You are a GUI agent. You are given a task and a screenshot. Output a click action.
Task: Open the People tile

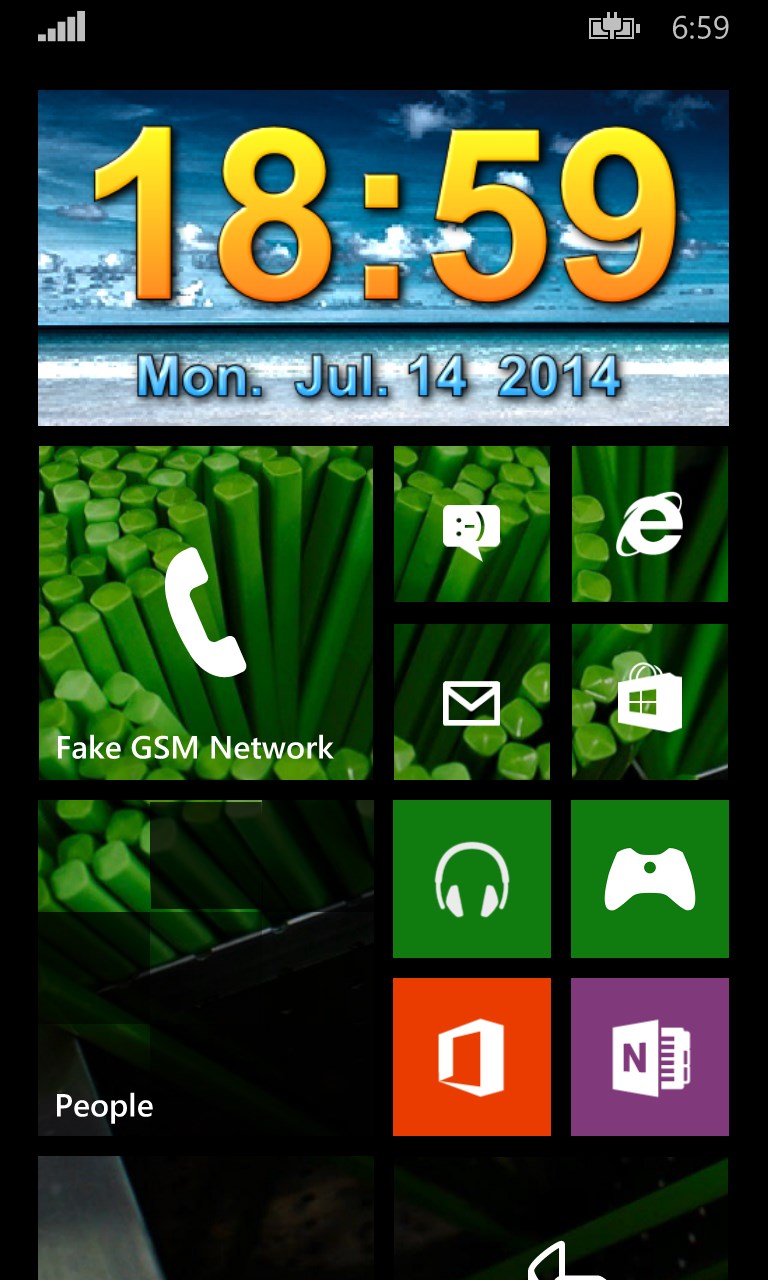click(205, 967)
